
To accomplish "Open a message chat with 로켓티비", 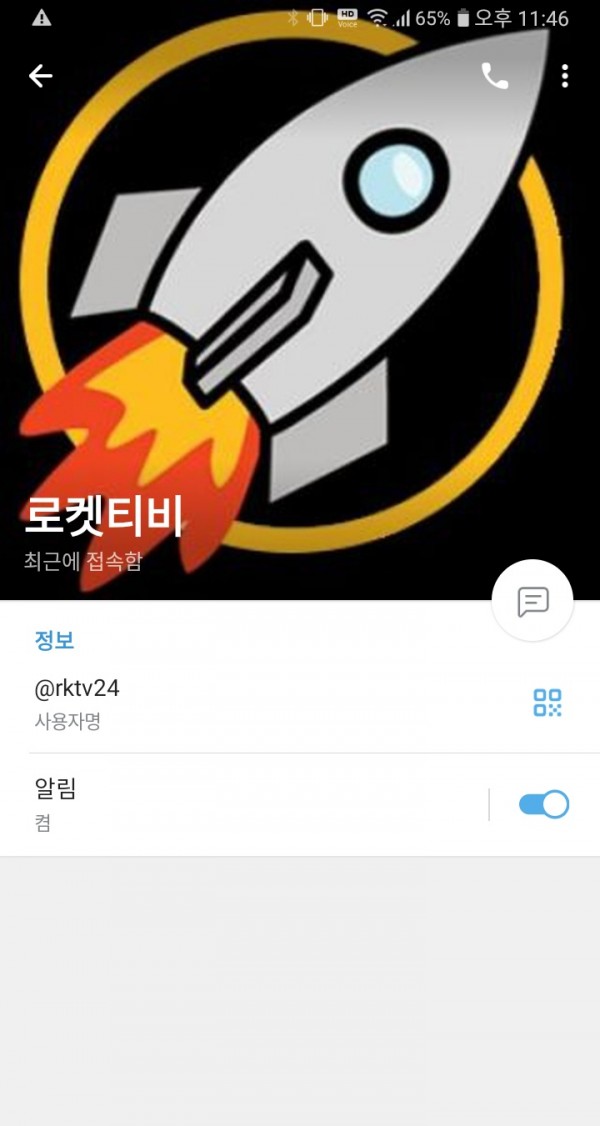I will 532,601.
